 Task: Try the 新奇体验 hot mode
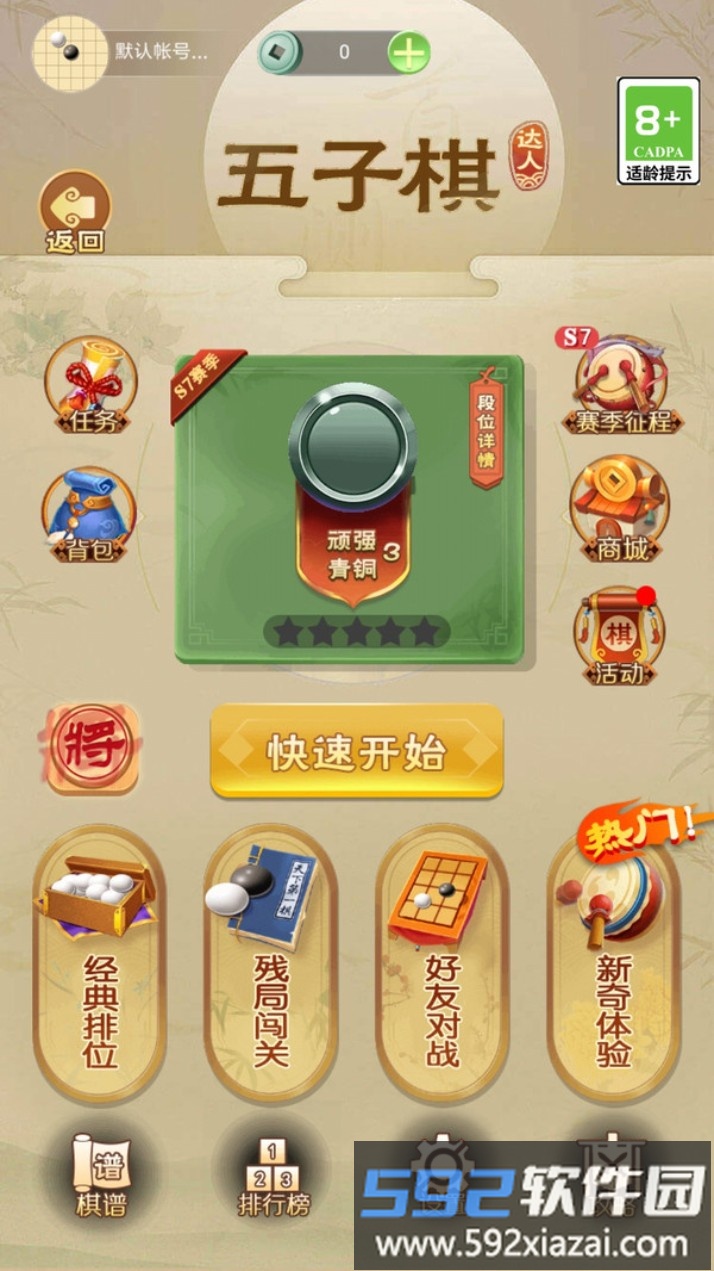(x=613, y=962)
